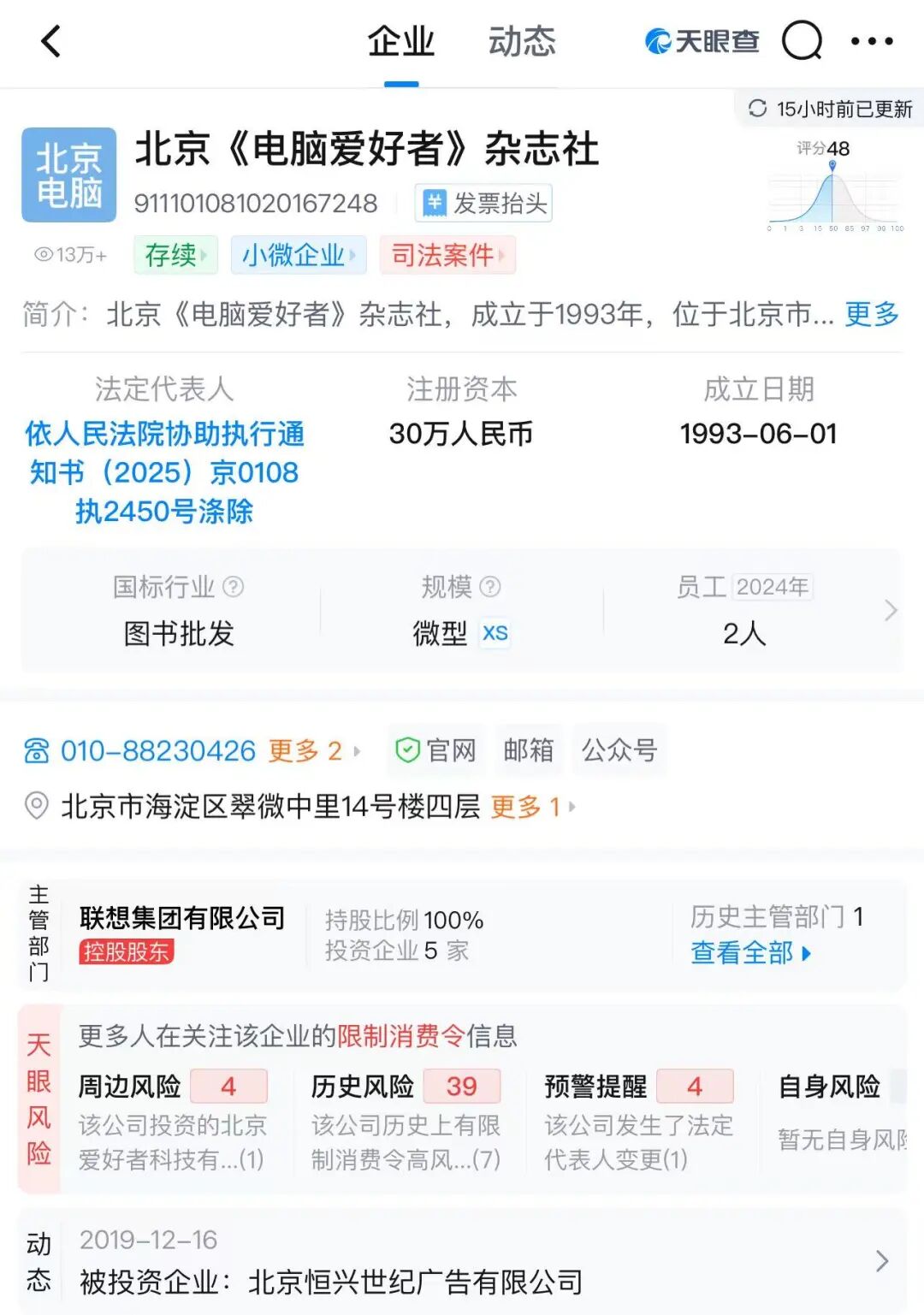Open search with the magnifier icon
Image resolution: width=924 pixels, height=1315 pixels.
point(802,41)
